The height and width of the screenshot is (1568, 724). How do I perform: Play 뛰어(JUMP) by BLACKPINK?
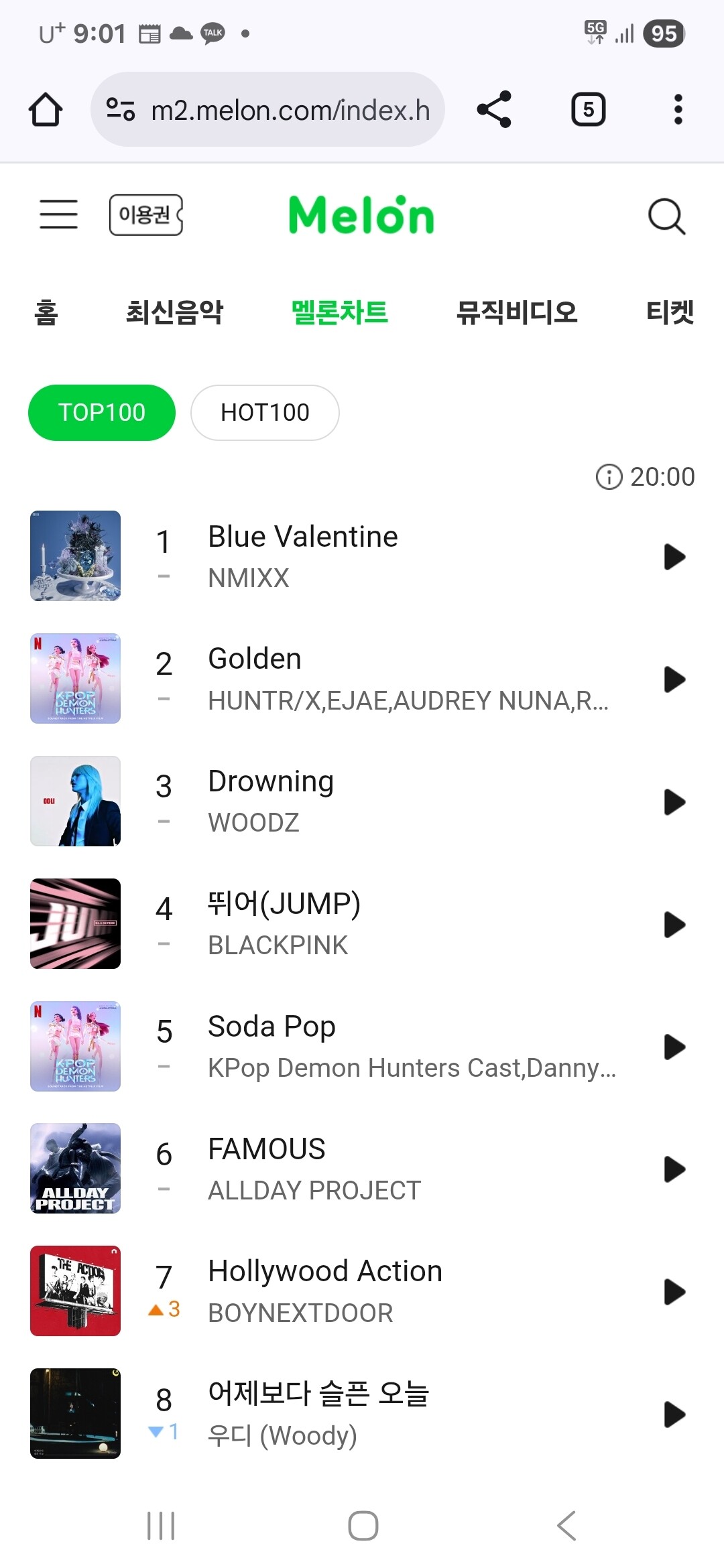(674, 925)
